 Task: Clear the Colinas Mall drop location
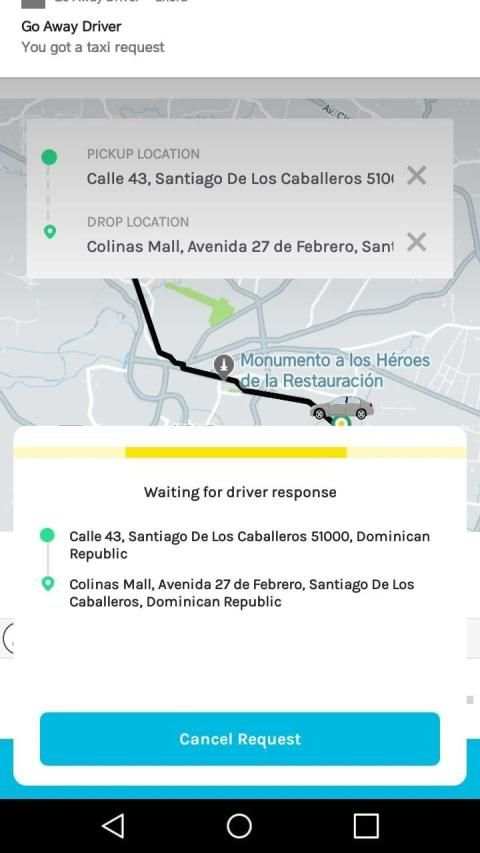[x=416, y=242]
